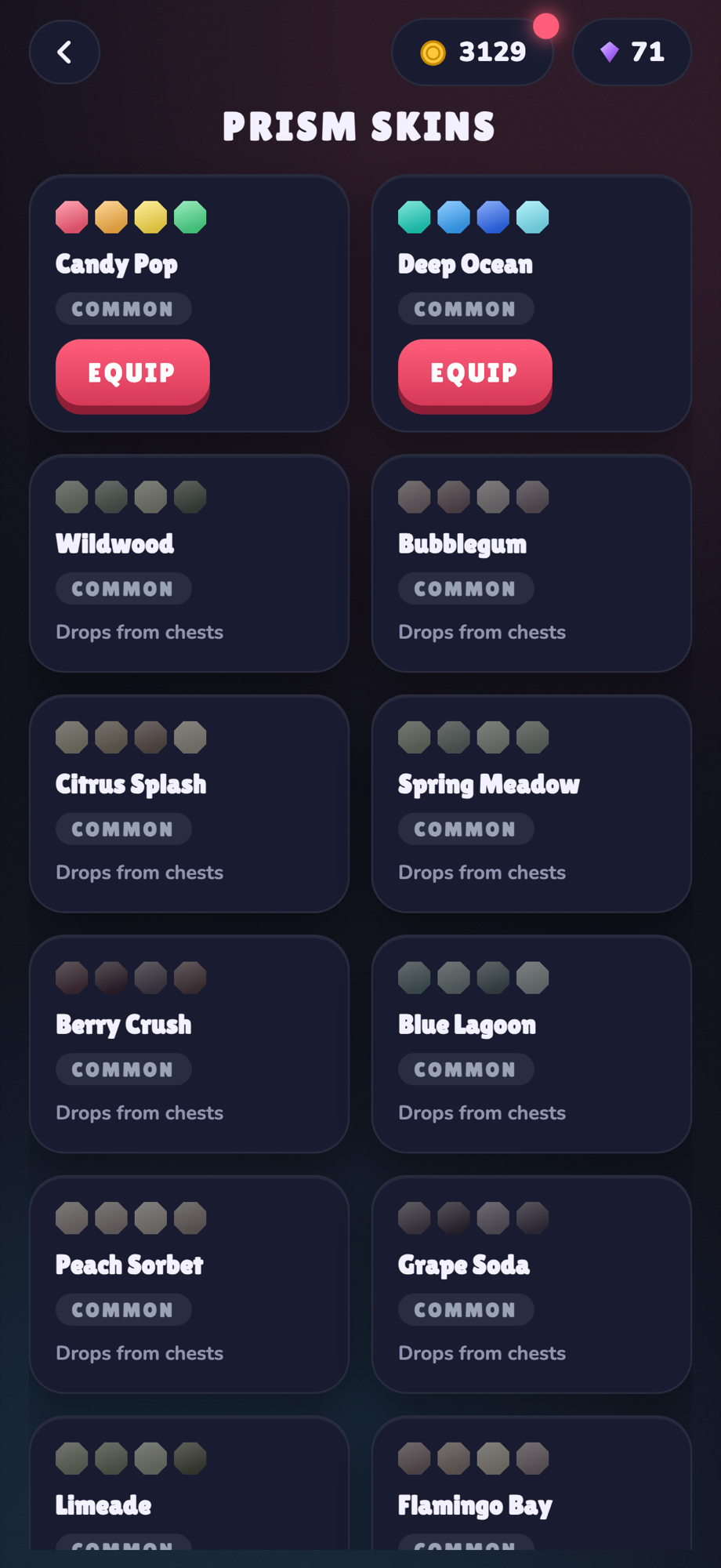Equip the Deep Ocean skin

(475, 376)
